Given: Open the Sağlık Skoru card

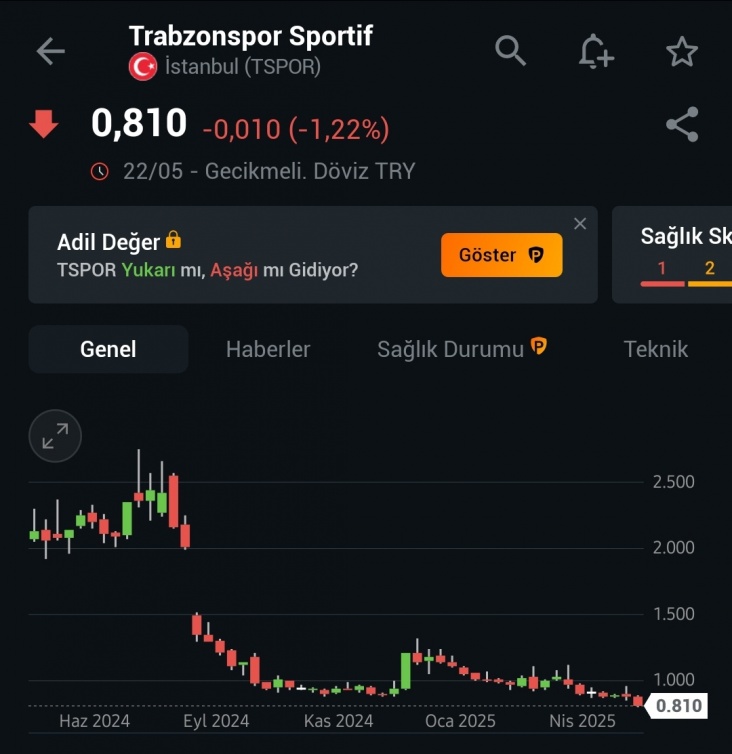Looking at the screenshot, I should click(680, 255).
